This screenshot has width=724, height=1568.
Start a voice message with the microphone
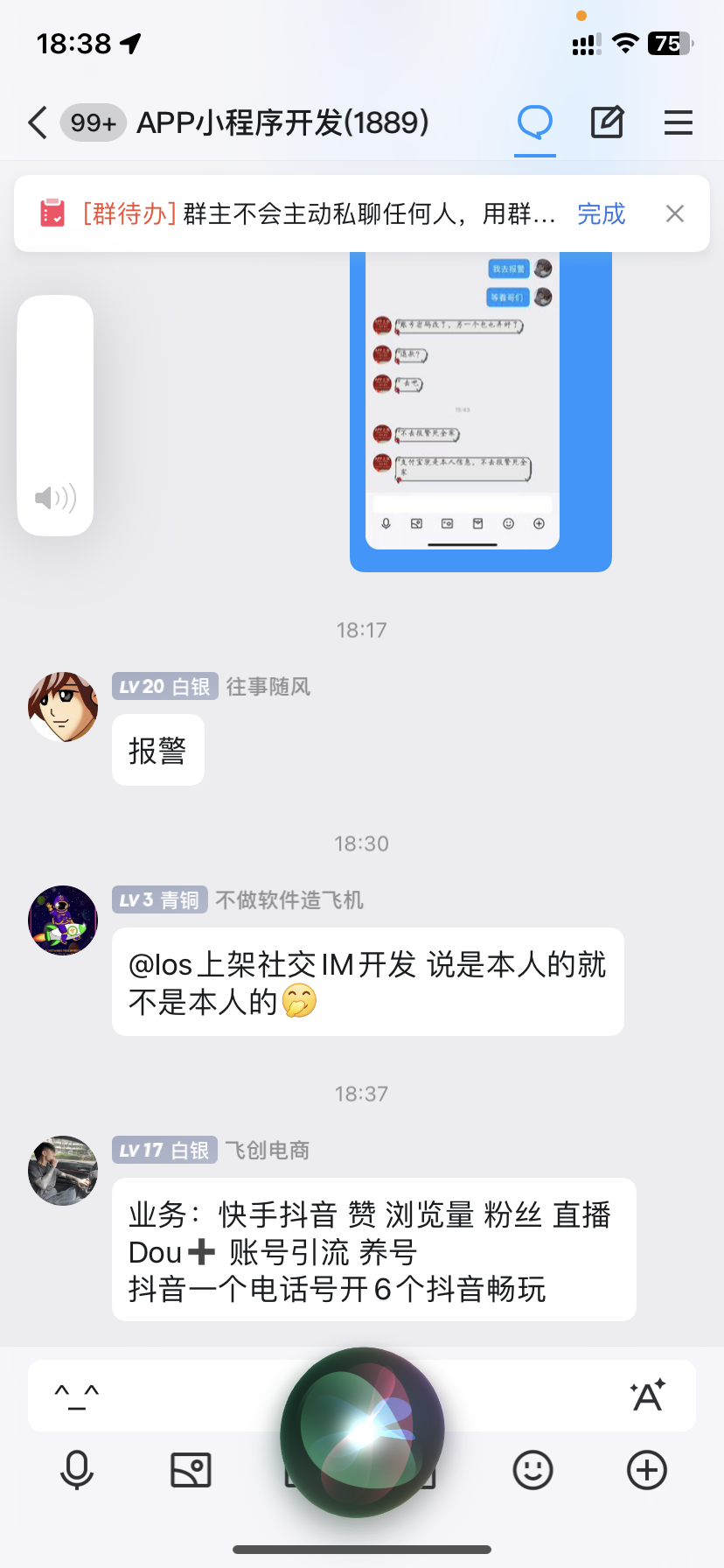tap(77, 1470)
